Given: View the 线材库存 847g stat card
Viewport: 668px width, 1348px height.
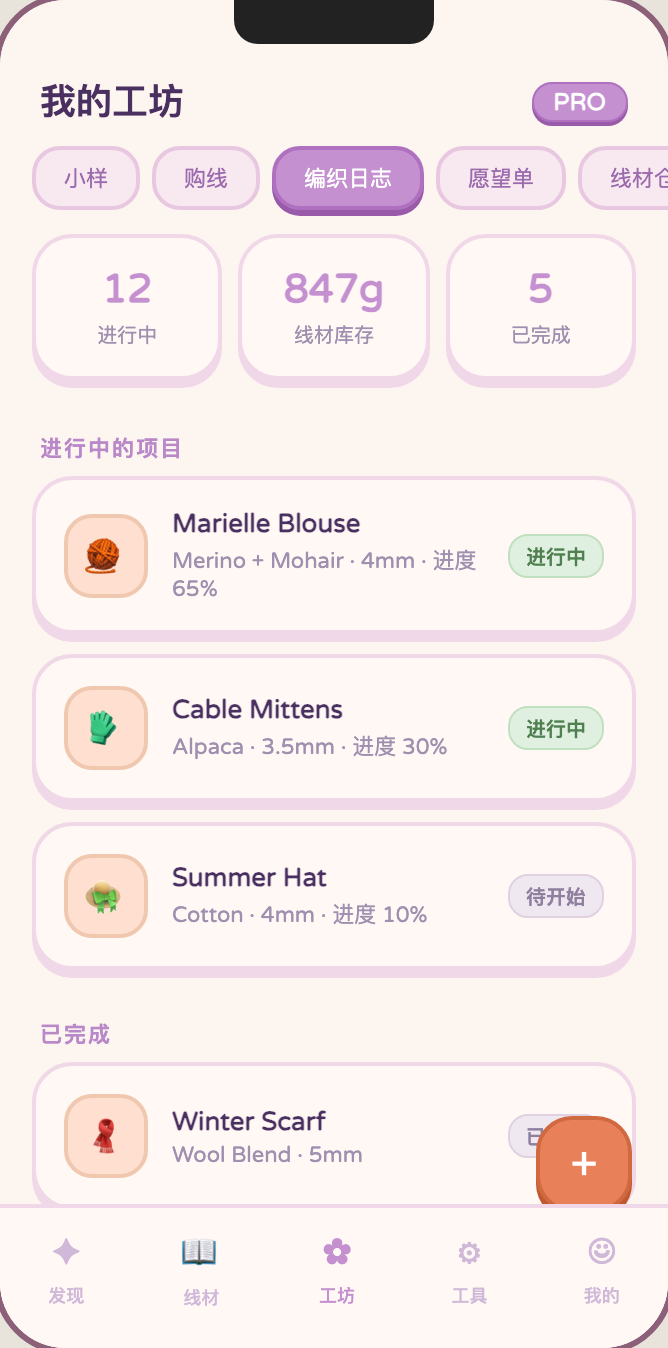Looking at the screenshot, I should [x=334, y=307].
